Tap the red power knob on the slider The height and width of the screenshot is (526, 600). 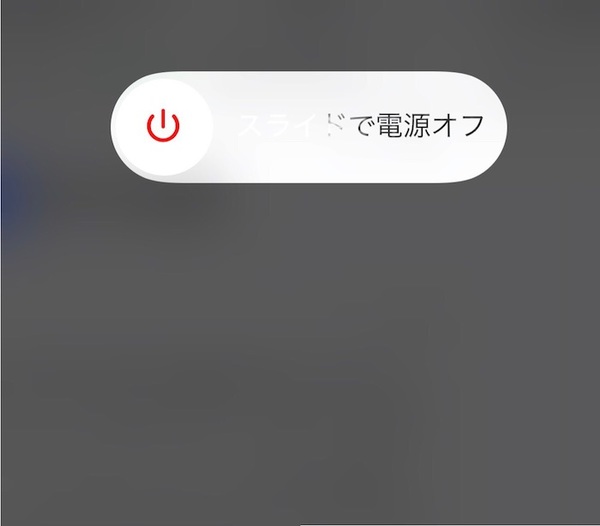tap(162, 126)
